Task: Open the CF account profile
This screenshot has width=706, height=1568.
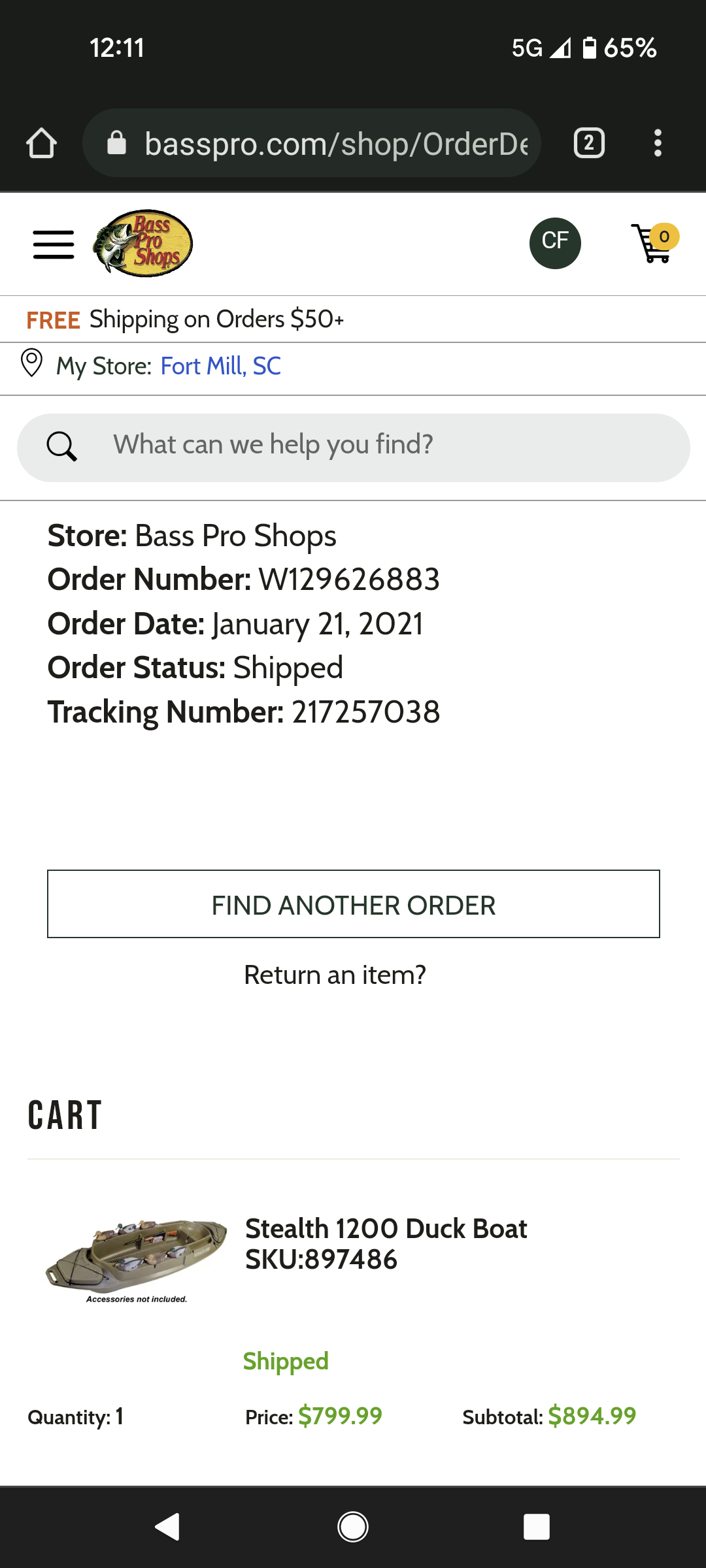Action: click(x=555, y=243)
